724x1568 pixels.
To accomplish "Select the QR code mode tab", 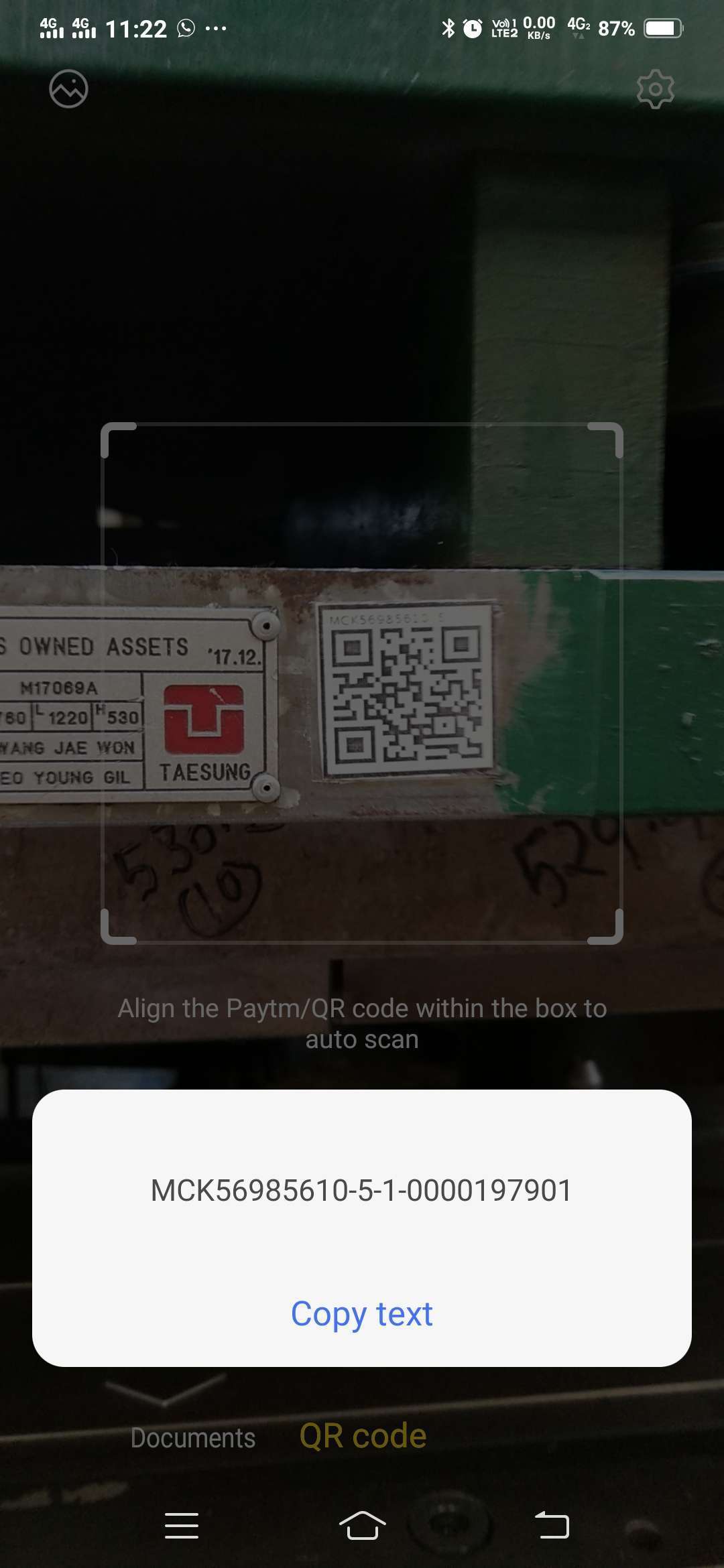I will coord(363,1437).
